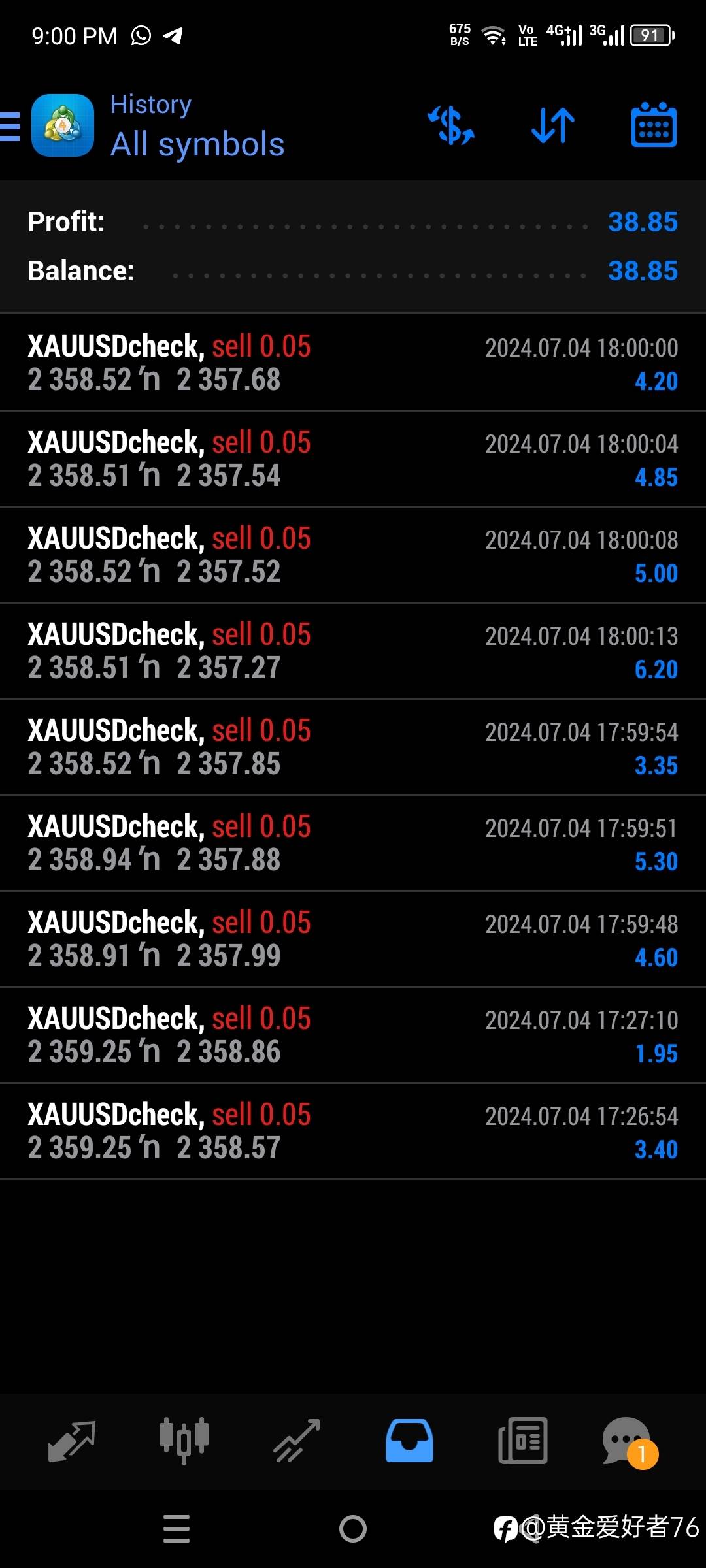
Task: Open the sell trade closed at 18:00:00
Action: point(353,363)
